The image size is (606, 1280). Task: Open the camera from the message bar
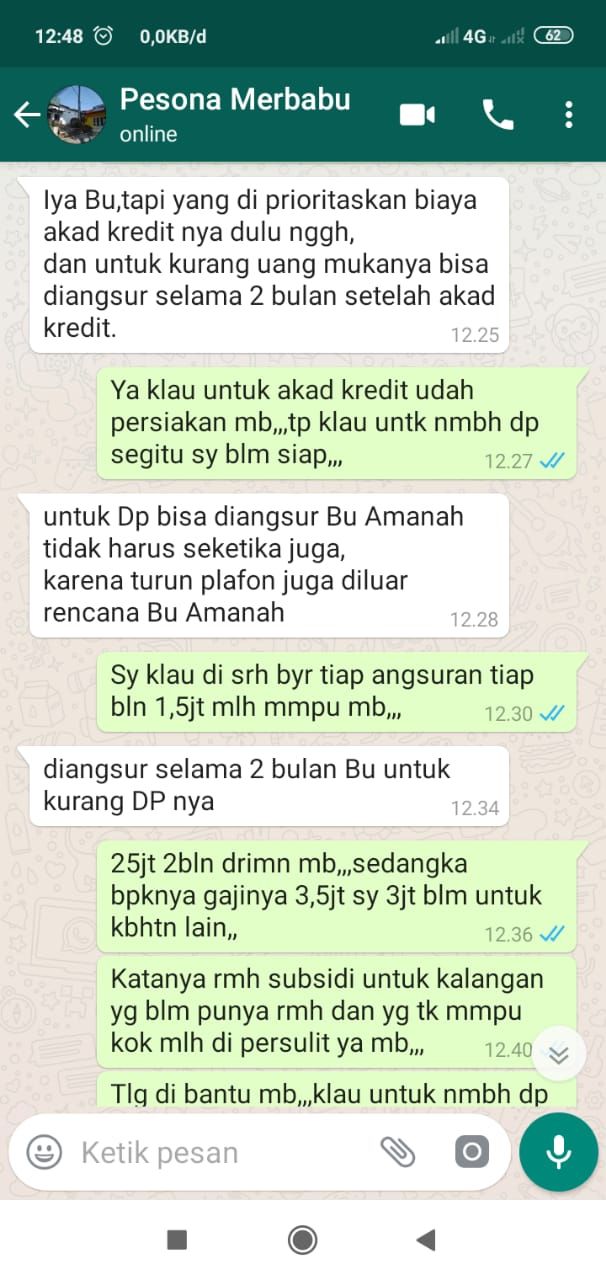tap(472, 1152)
